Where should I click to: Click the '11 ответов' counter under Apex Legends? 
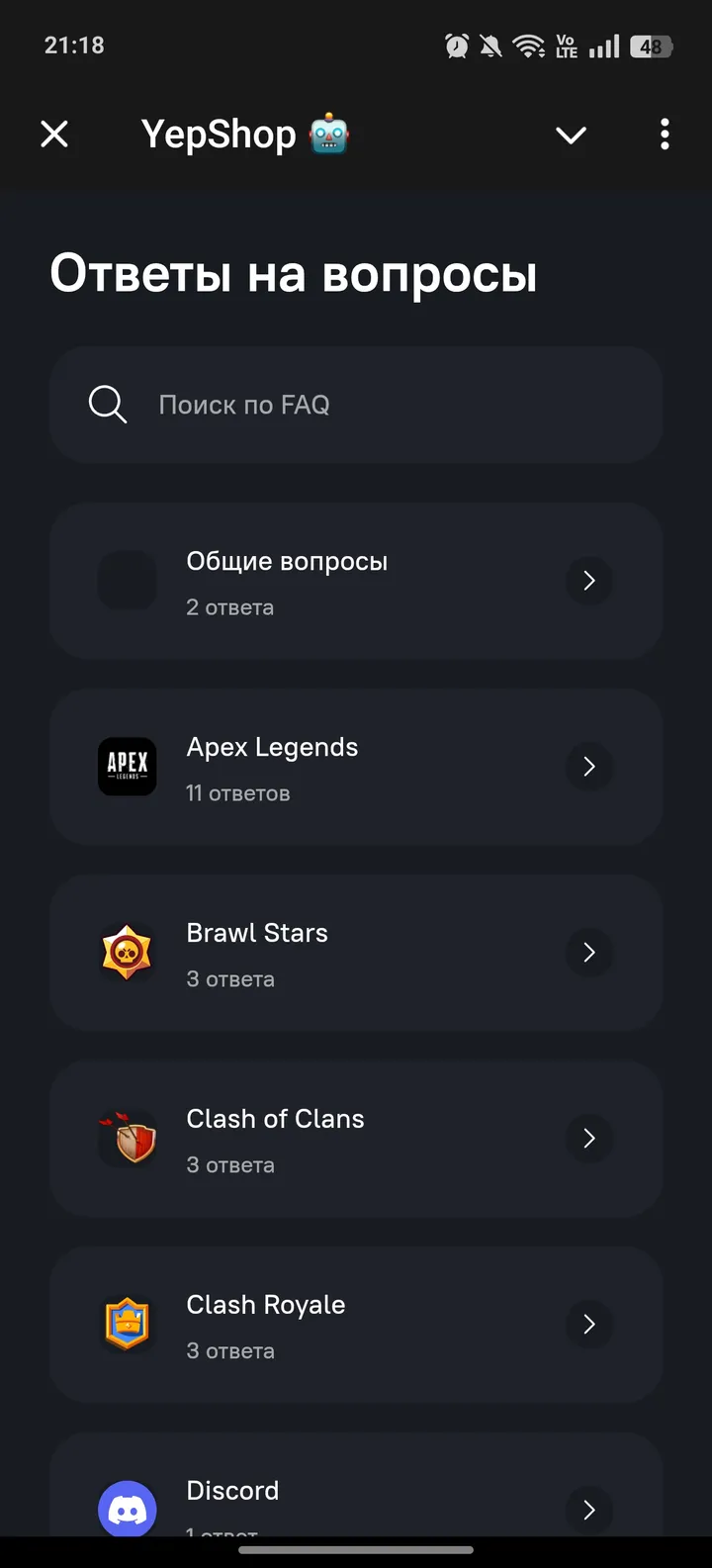tap(237, 793)
